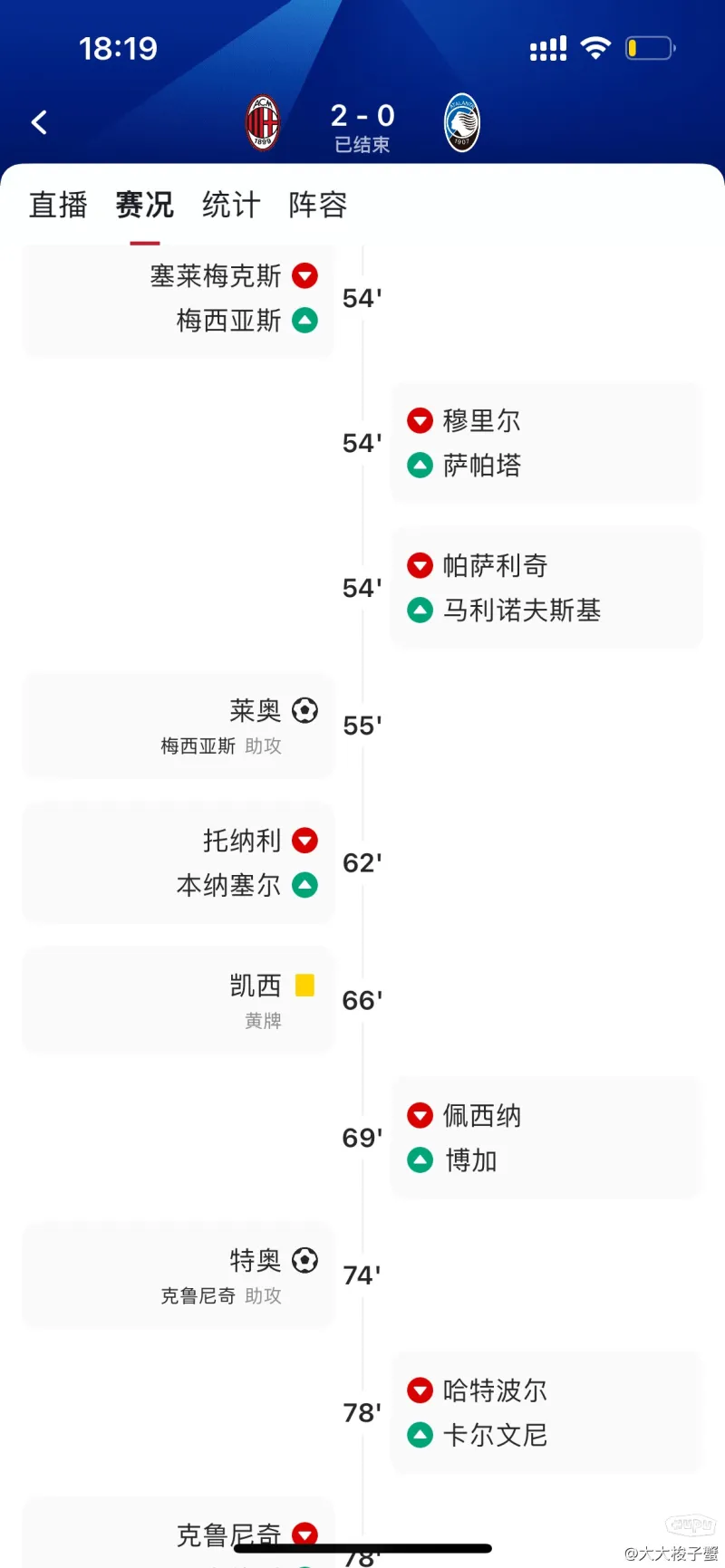The image size is (725, 1568).
Task: Click the goal icon next to 特奥
Action: [x=305, y=1259]
